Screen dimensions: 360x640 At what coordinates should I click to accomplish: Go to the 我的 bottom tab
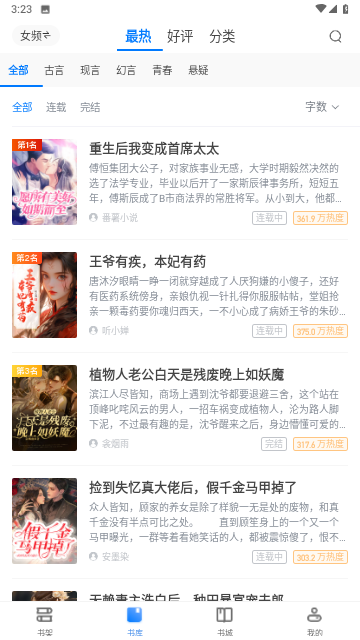pos(315,621)
